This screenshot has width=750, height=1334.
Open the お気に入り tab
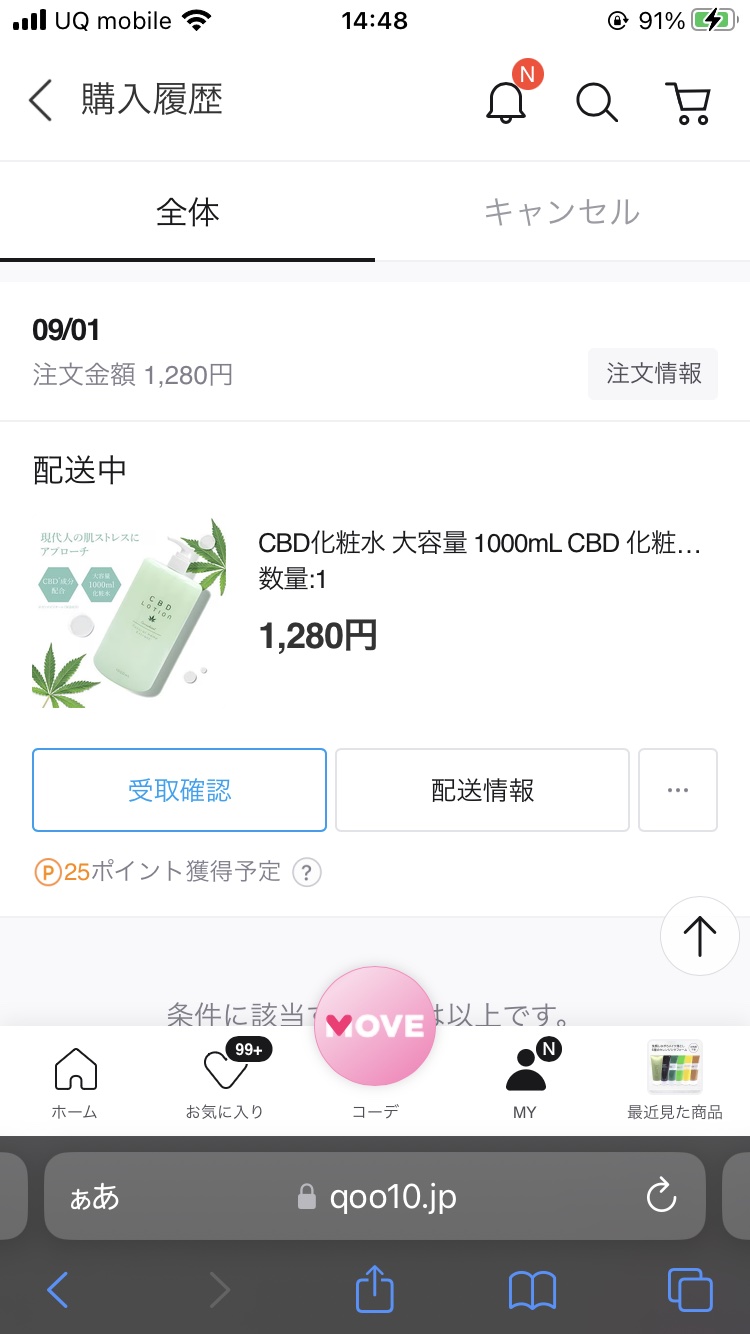[x=224, y=1082]
